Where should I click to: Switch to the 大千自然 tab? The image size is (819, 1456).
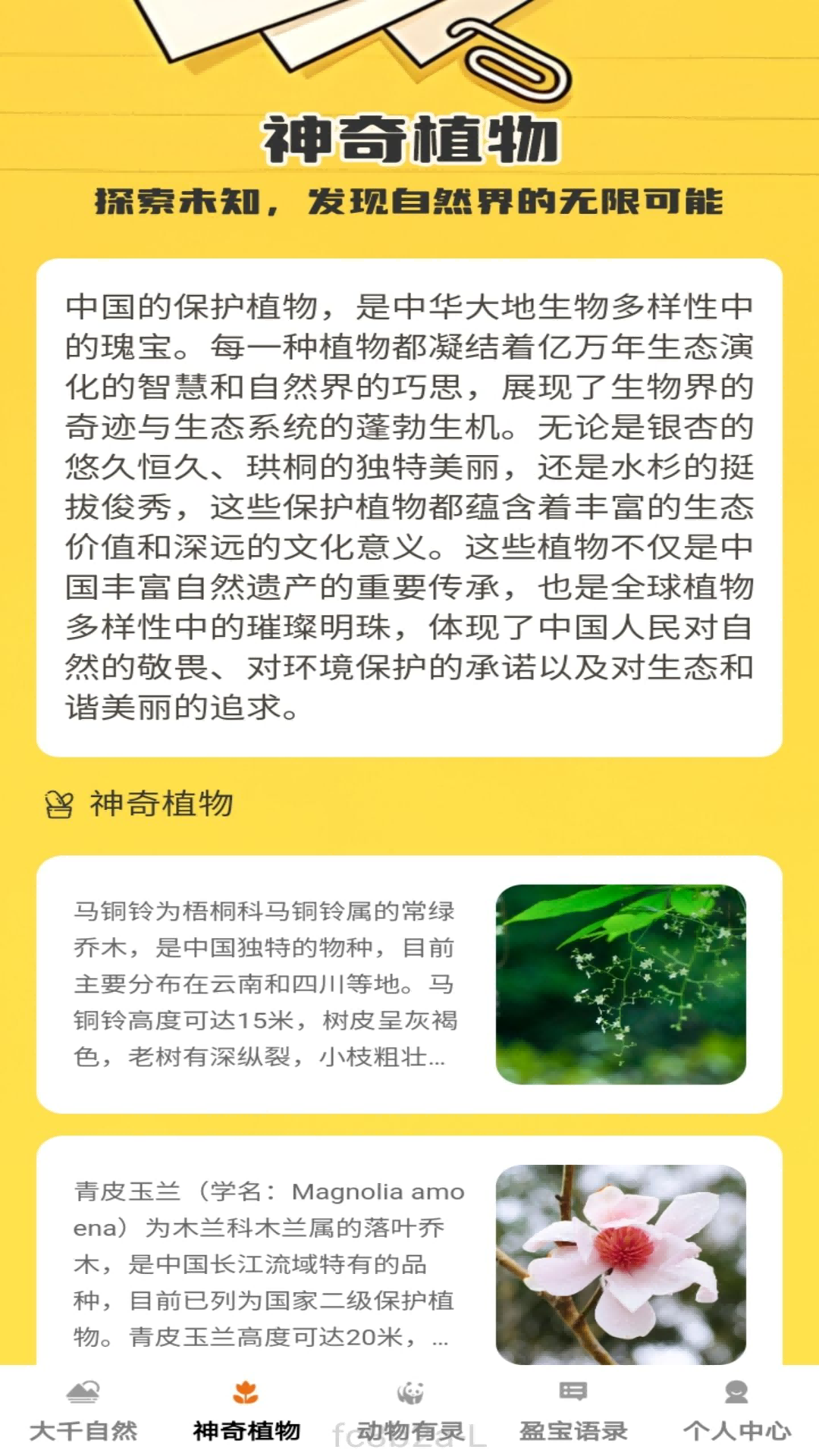coord(83,1411)
